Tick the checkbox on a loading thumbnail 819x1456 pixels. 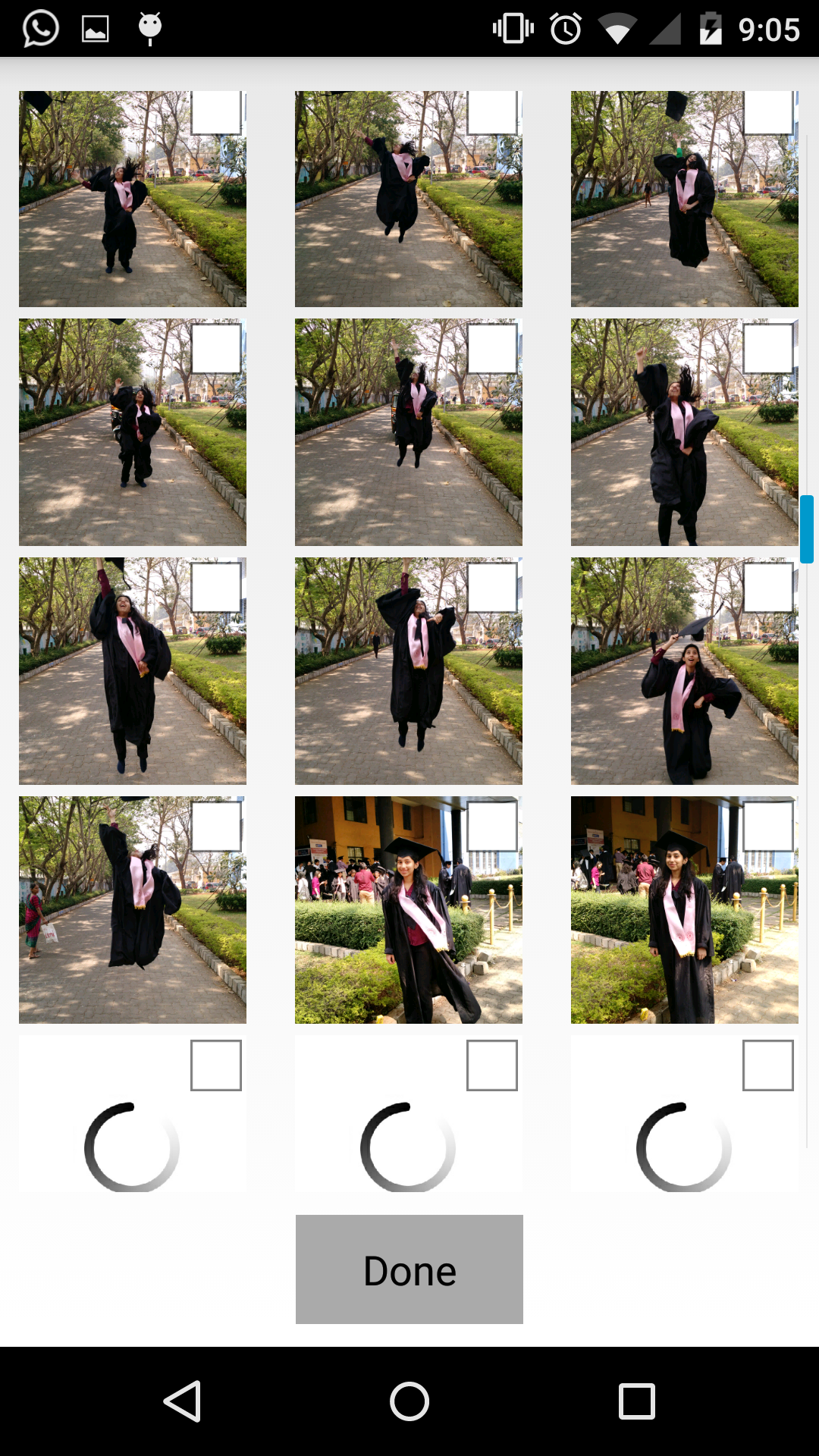pyautogui.click(x=215, y=1065)
